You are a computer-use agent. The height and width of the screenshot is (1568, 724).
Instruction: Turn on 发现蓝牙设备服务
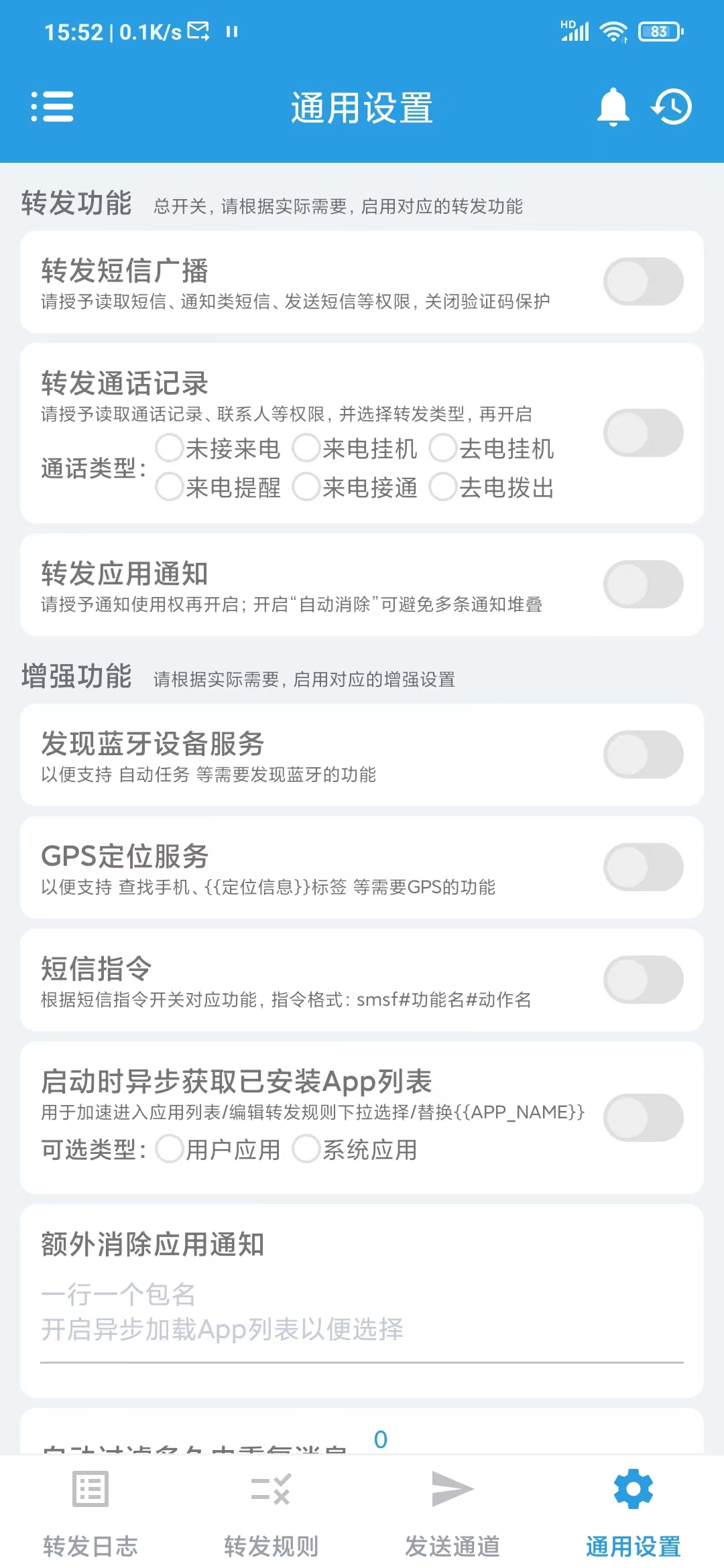pyautogui.click(x=643, y=755)
